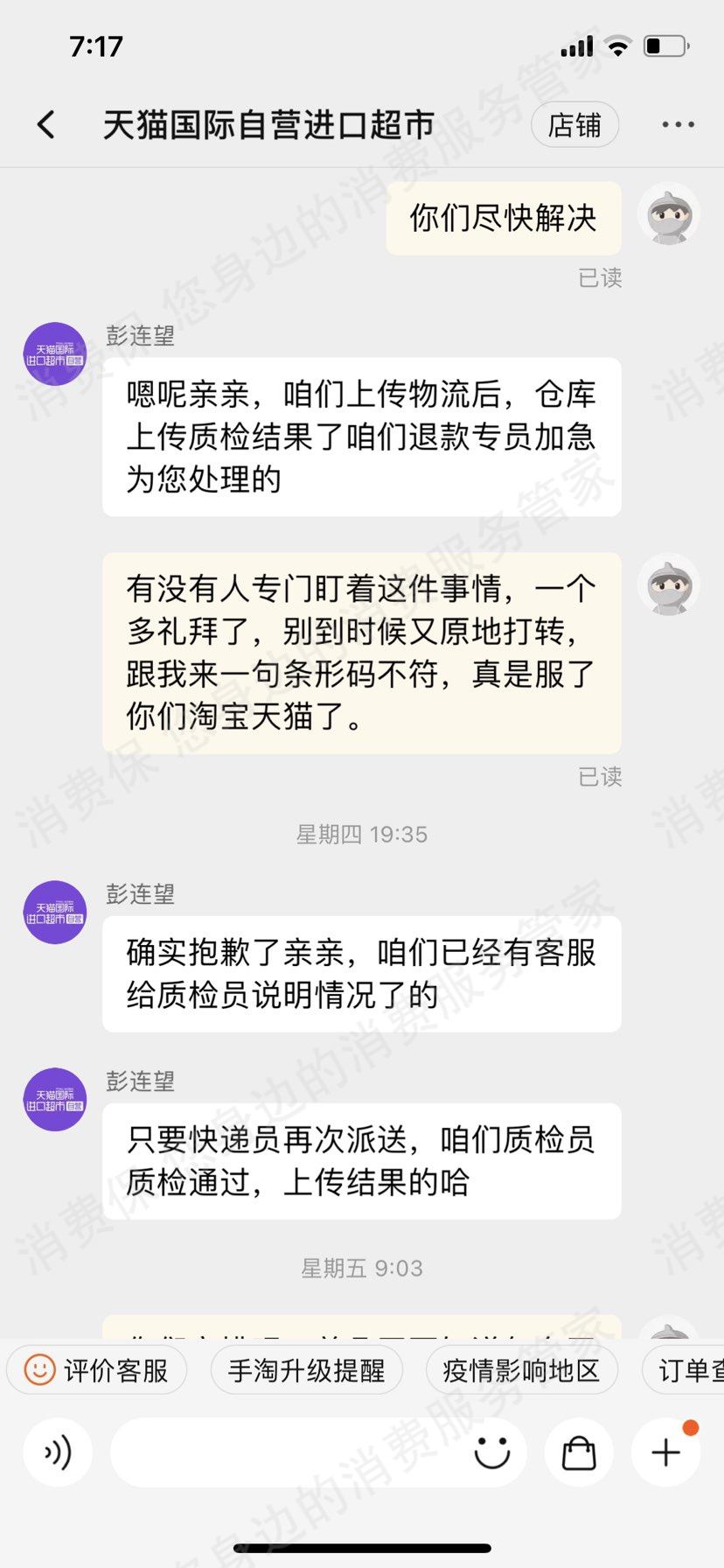Viewport: 724px width, 1568px height.
Task: Focus the message text field
Action: (x=289, y=1452)
